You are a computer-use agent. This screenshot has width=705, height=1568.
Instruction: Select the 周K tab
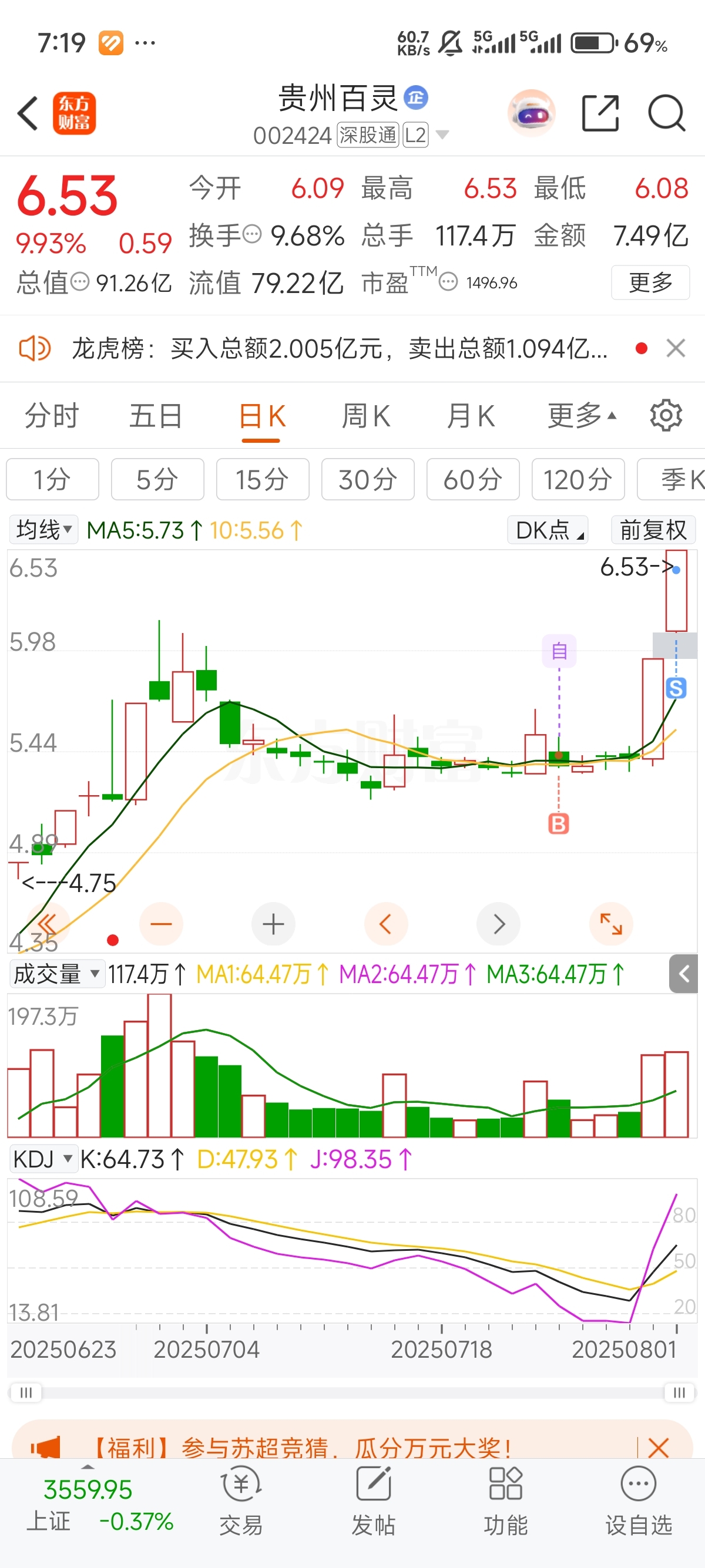point(365,416)
